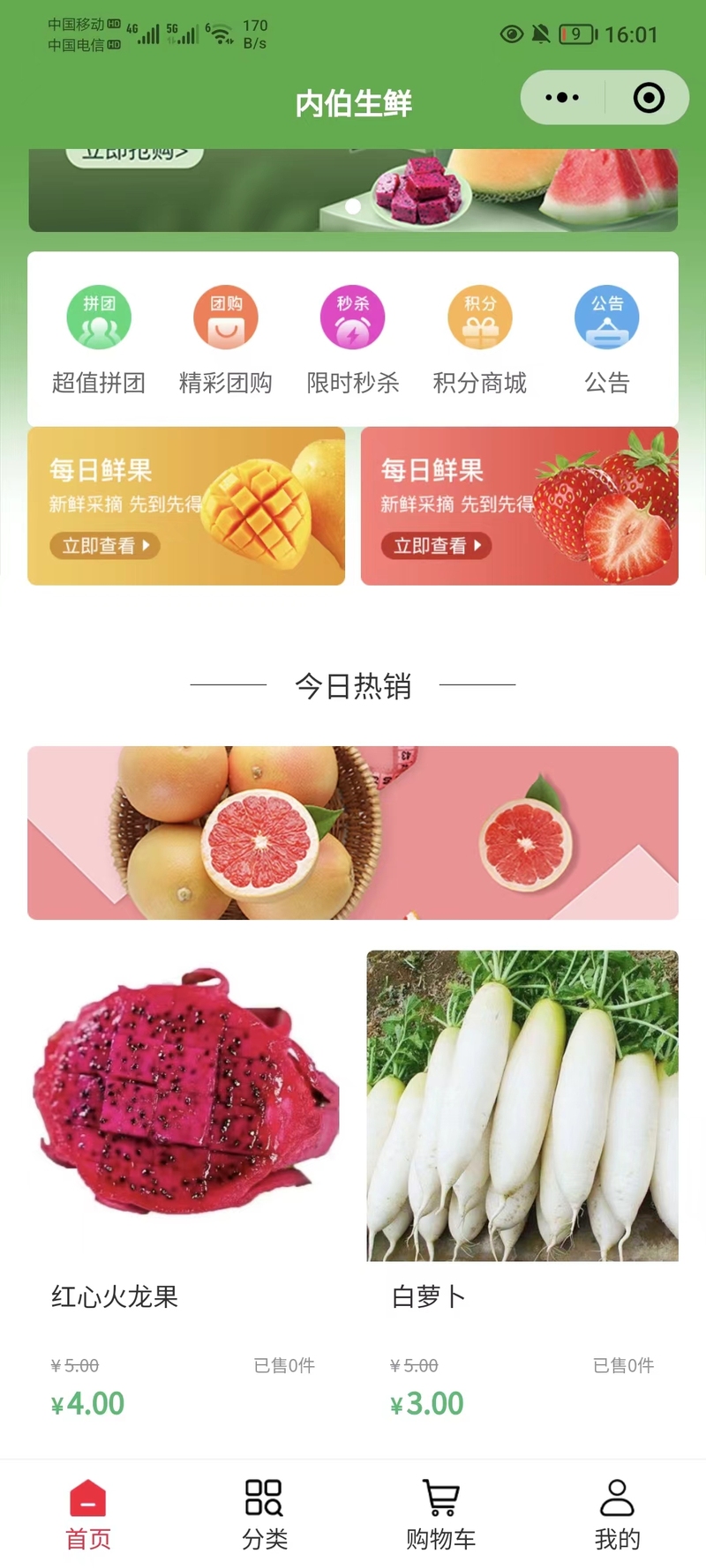Open the grapefruit banner under 今日热销
Viewport: 706px width, 1568px height.
coord(353,833)
